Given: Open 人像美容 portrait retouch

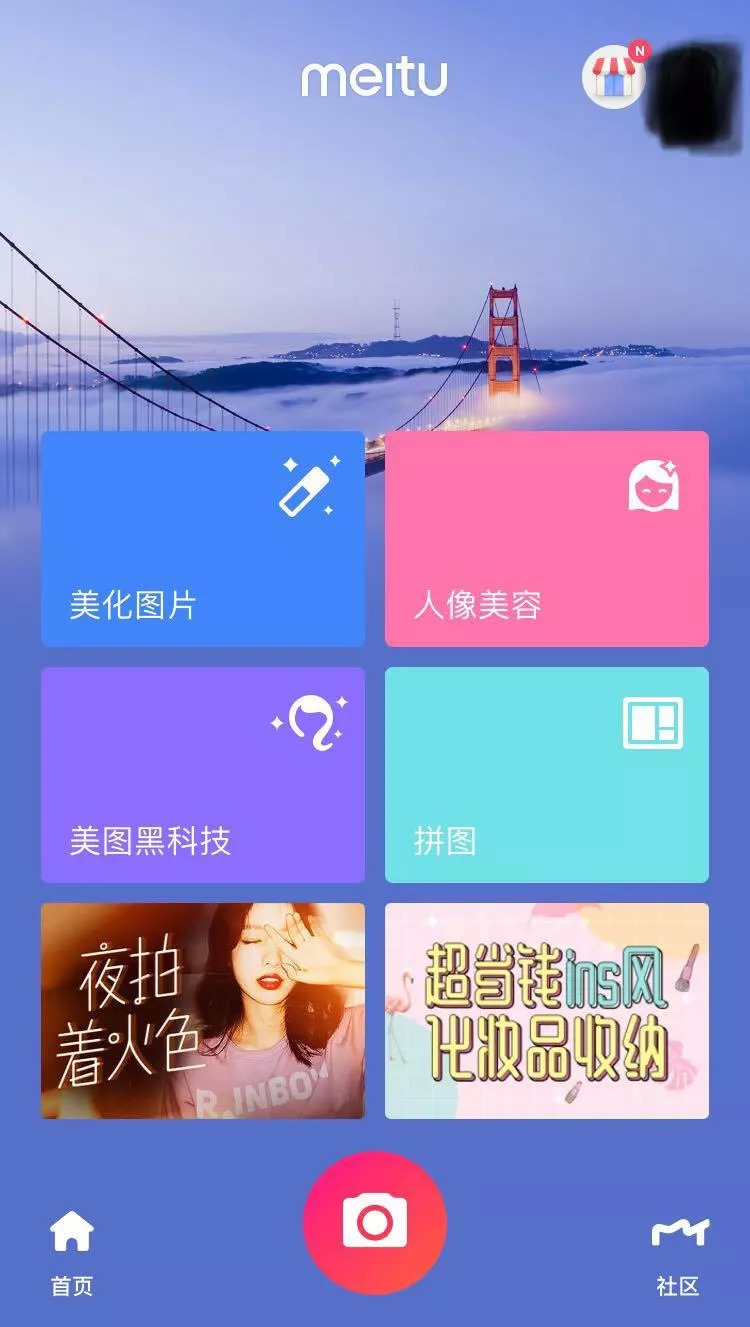Looking at the screenshot, I should click(547, 539).
